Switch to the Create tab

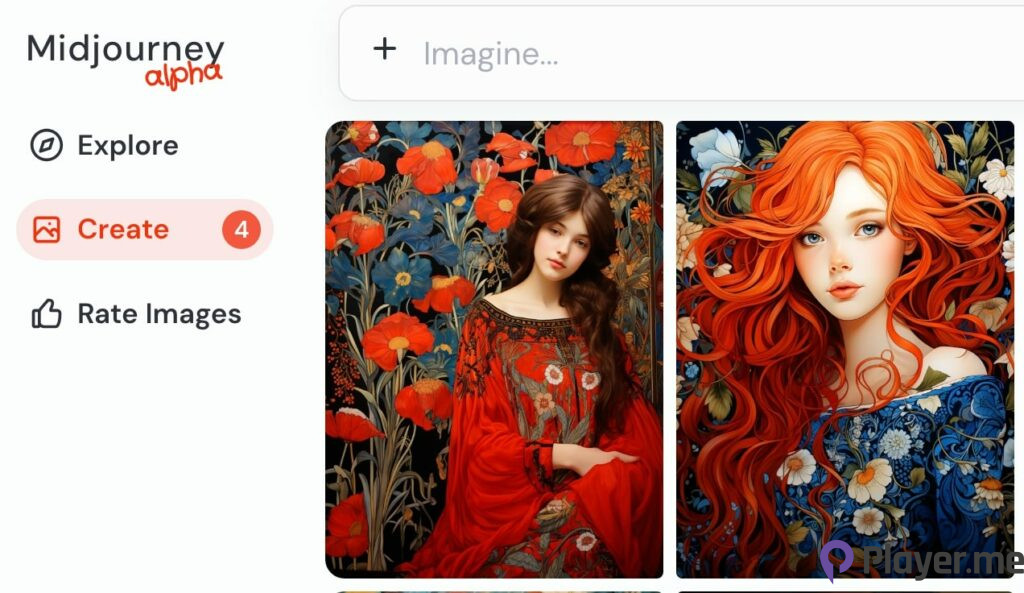122,230
